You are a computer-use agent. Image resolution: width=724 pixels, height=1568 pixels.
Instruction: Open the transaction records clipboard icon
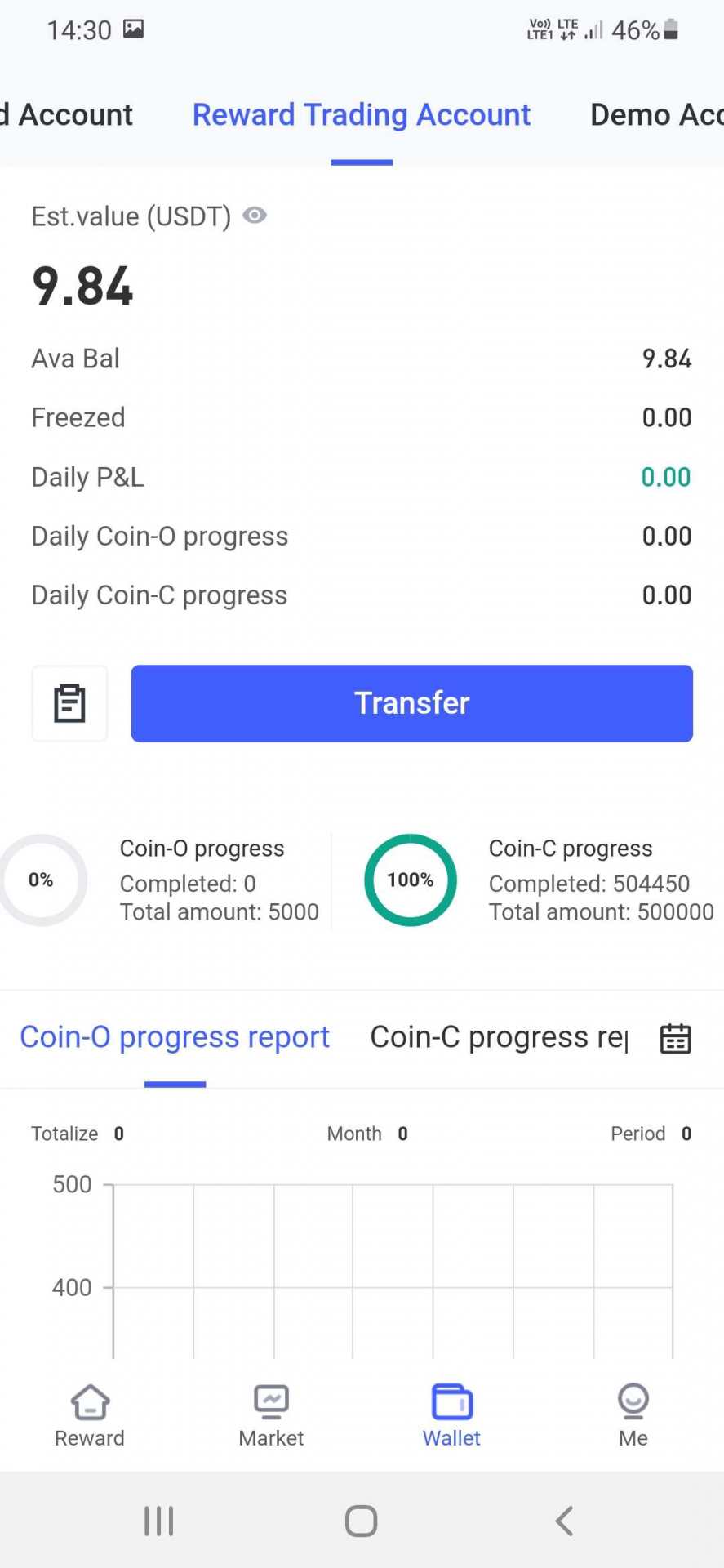pyautogui.click(x=69, y=703)
